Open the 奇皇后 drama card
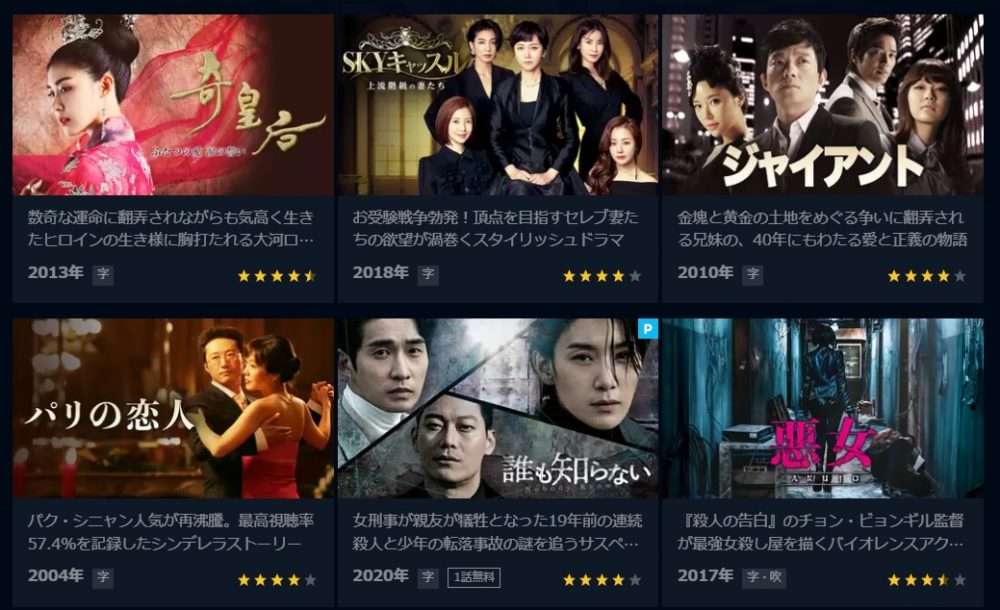 coord(172,105)
